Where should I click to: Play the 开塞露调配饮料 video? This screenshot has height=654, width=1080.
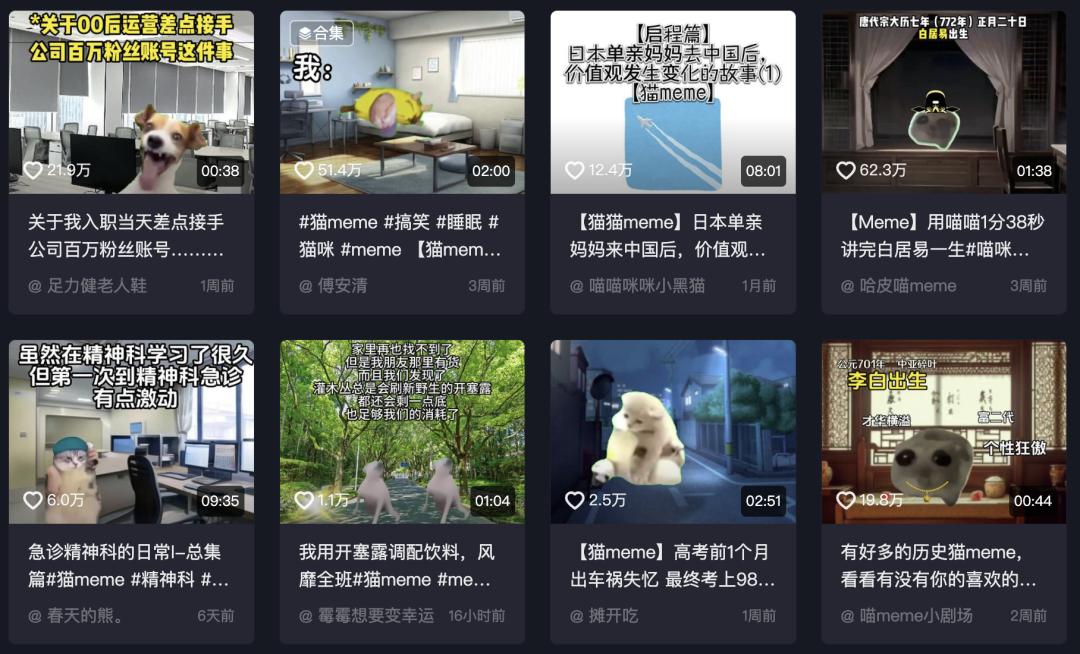point(402,432)
